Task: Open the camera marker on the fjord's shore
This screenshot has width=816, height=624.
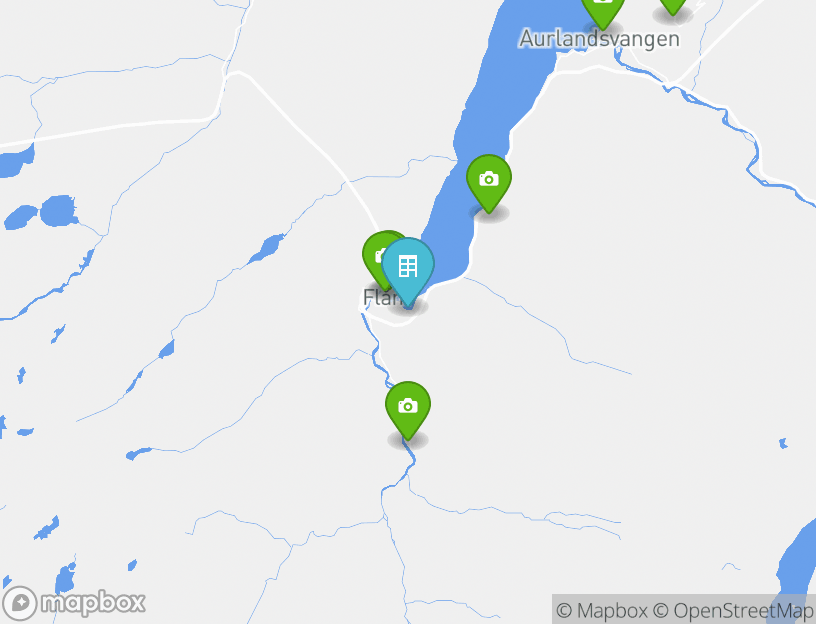Action: tap(489, 181)
